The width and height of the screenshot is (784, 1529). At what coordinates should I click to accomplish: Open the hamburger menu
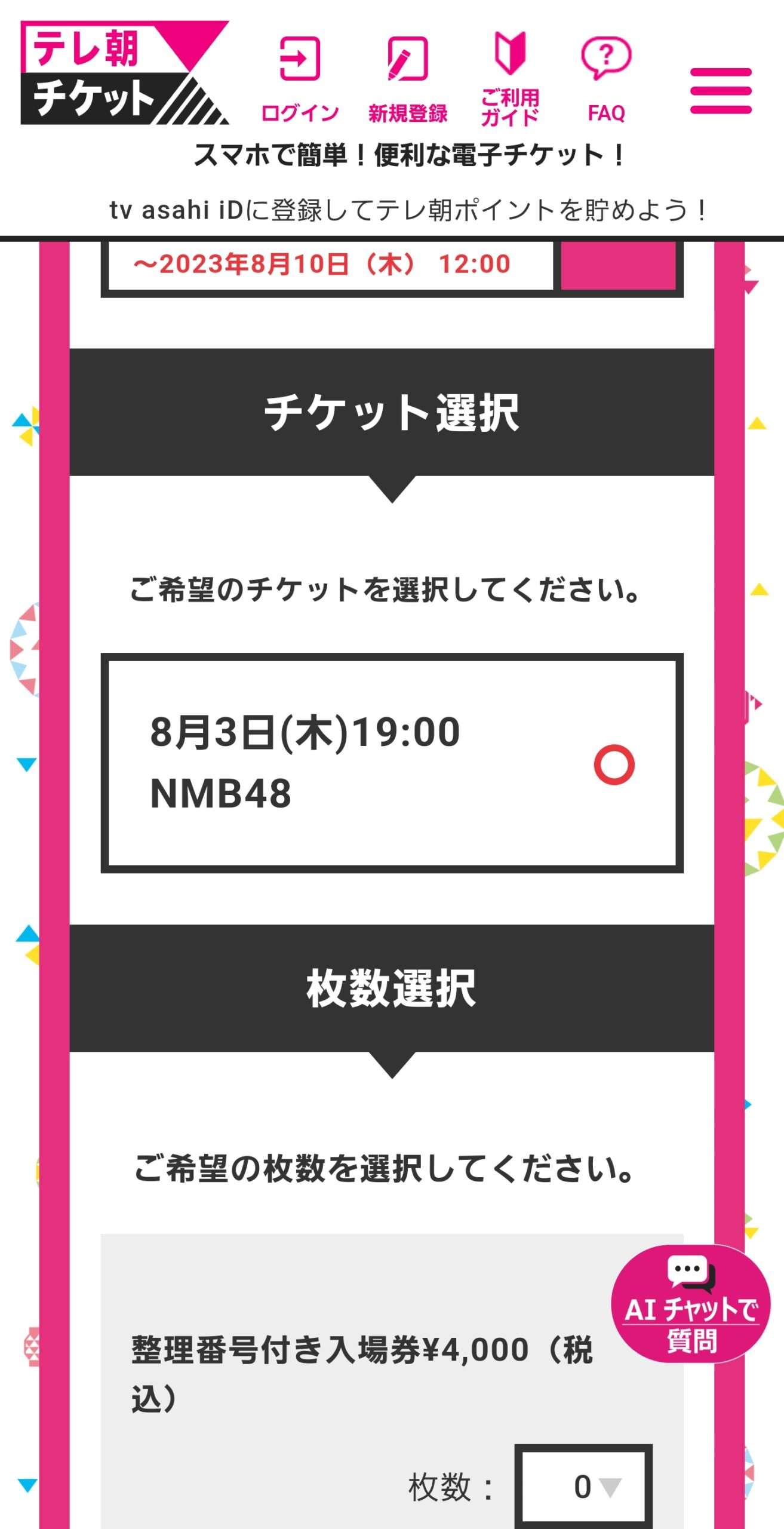pyautogui.click(x=720, y=91)
